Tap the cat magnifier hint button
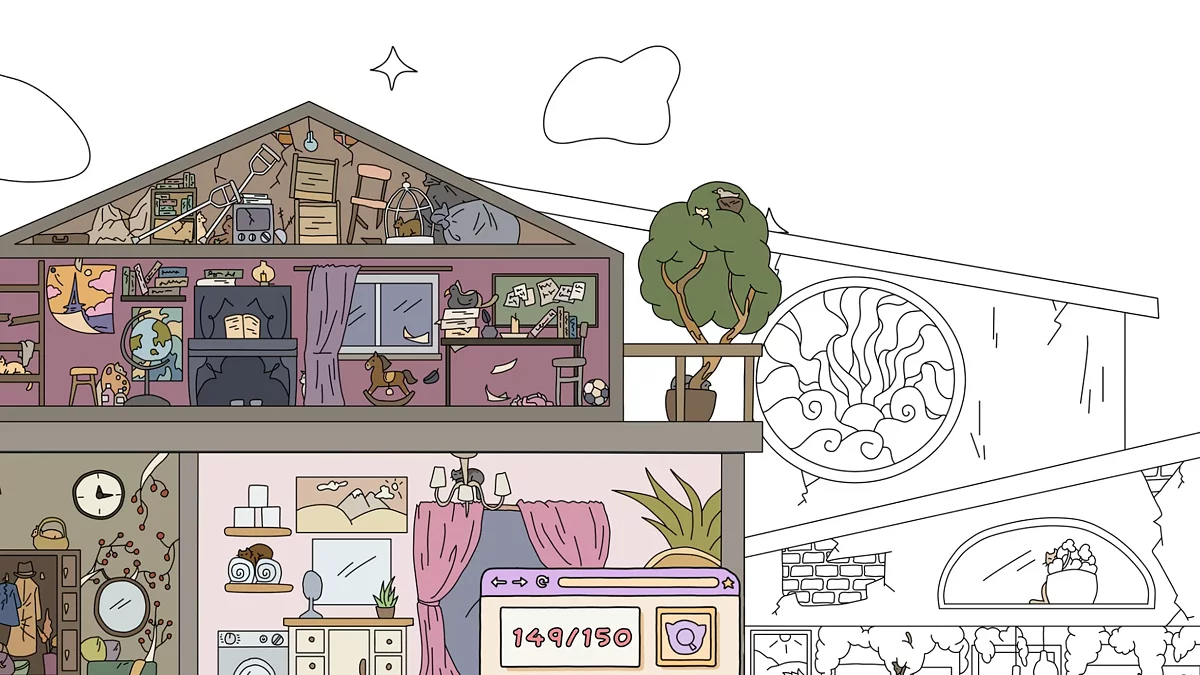This screenshot has width=1200, height=675. [686, 636]
